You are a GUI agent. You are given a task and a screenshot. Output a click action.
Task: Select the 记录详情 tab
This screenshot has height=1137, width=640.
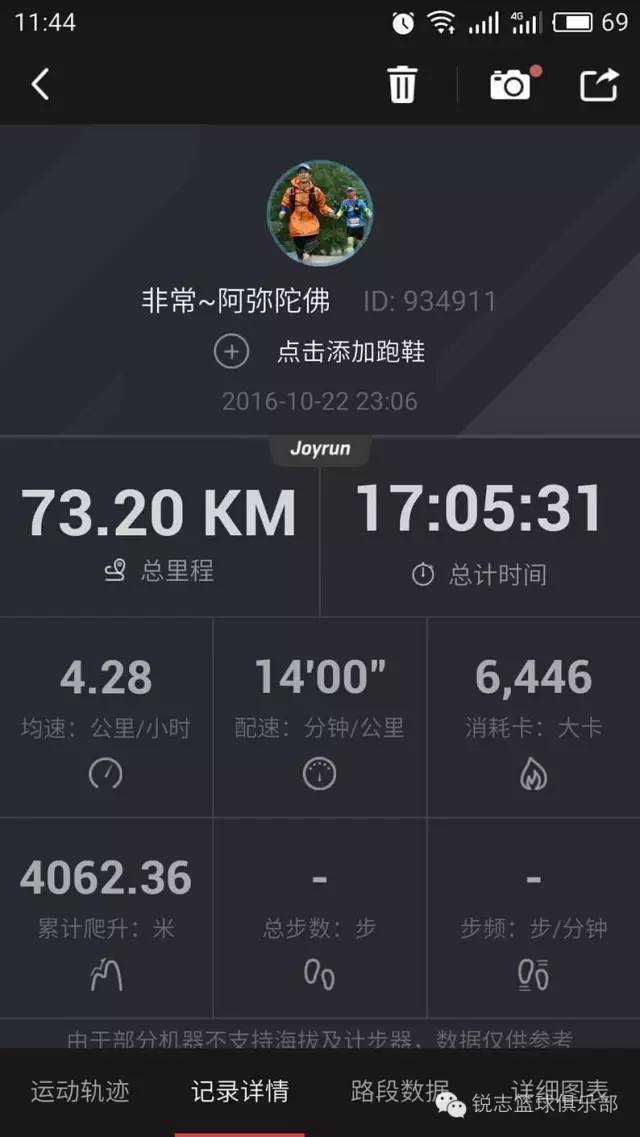click(240, 1091)
